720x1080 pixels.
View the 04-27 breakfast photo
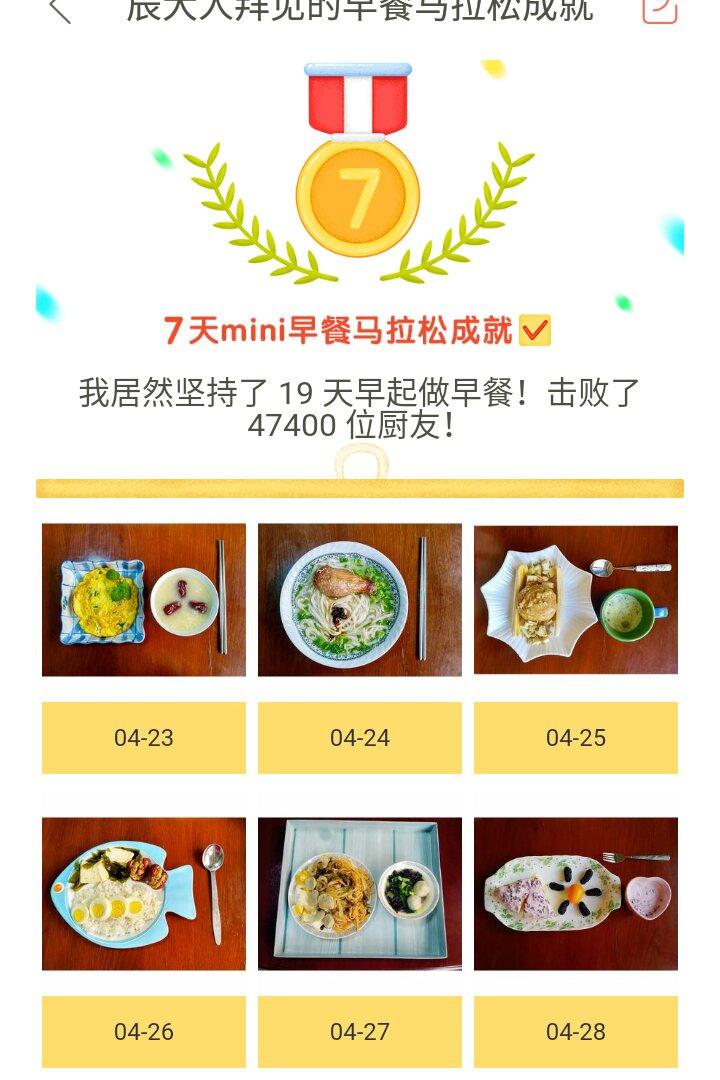point(360,894)
